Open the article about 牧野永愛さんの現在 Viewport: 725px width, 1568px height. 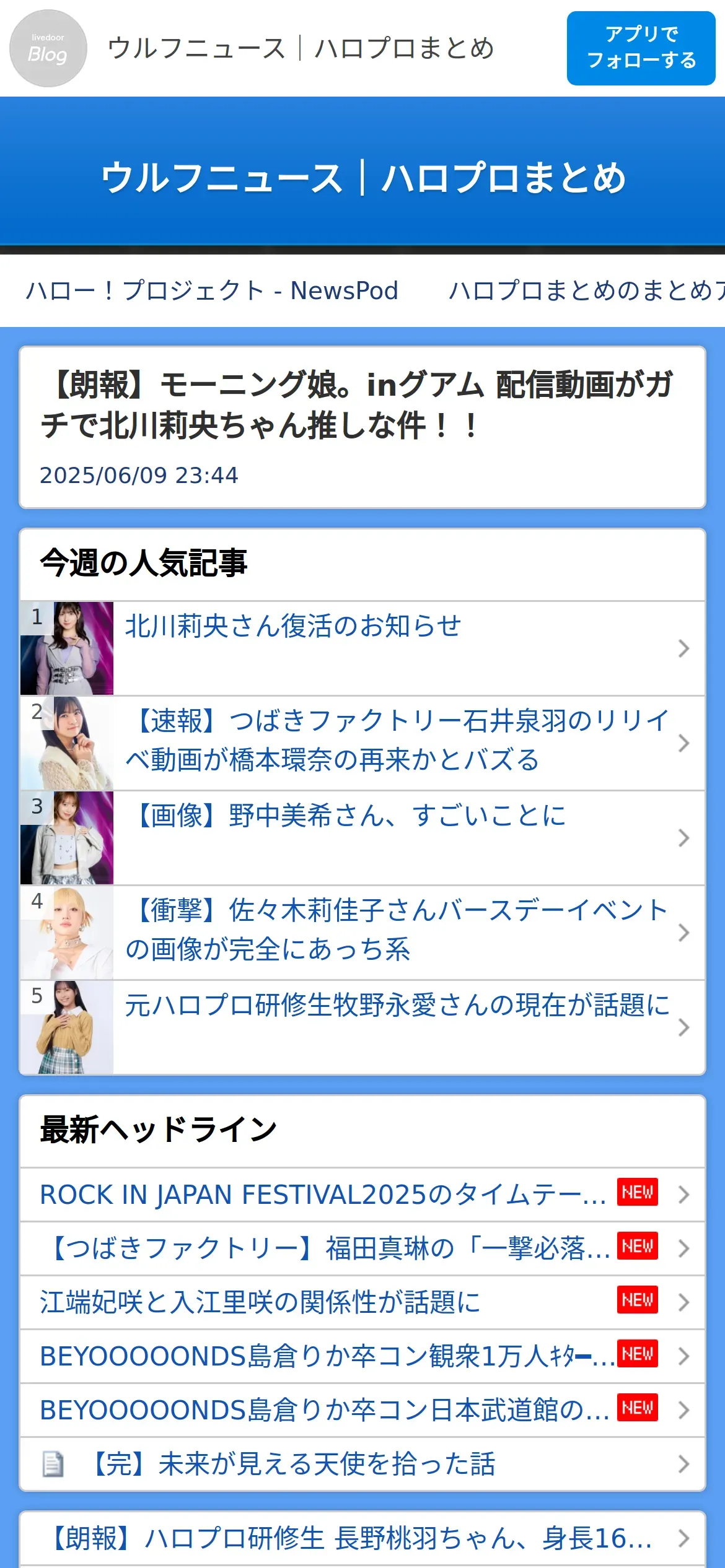click(x=362, y=1027)
